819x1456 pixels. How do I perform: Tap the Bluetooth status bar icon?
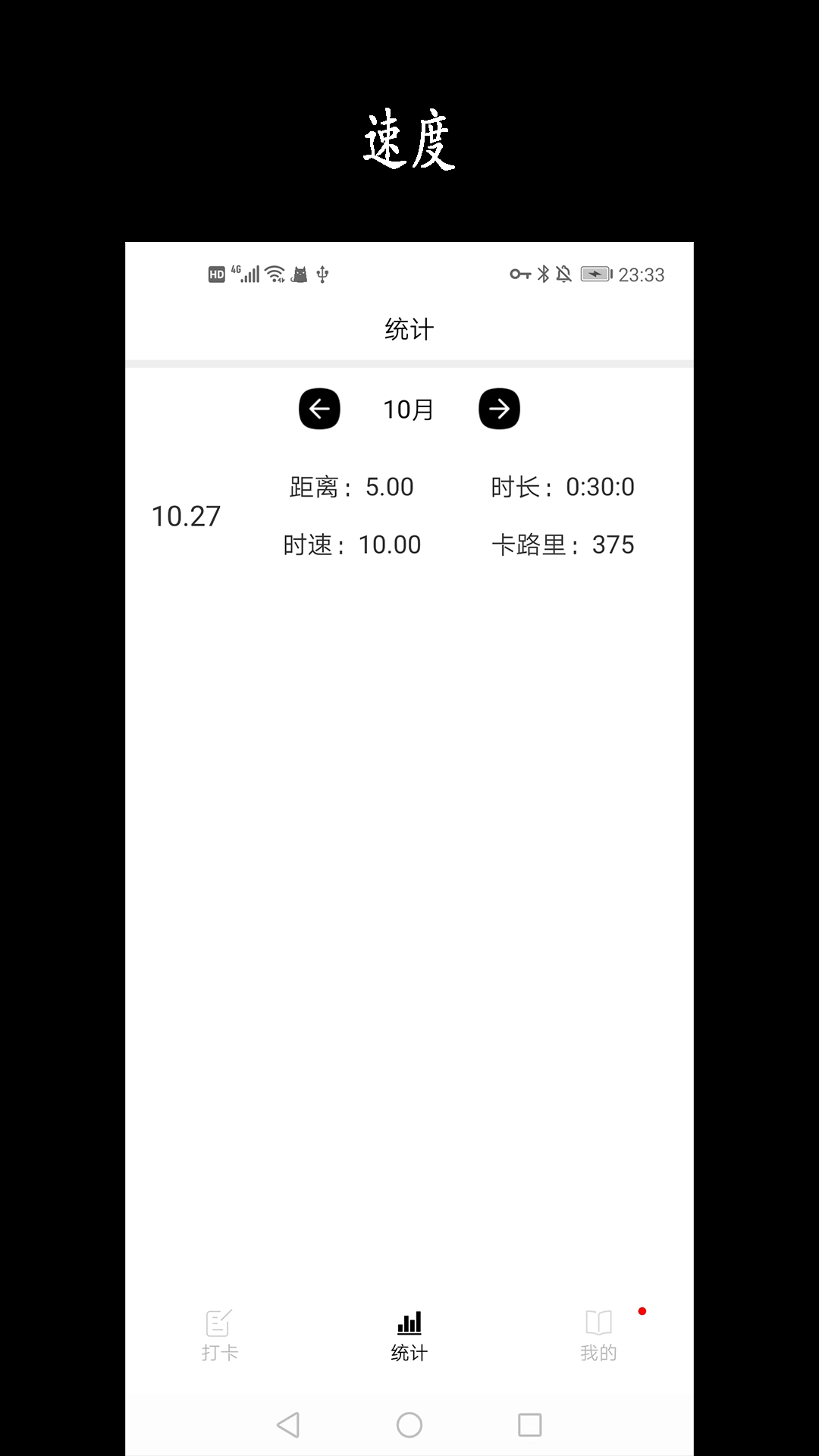click(x=543, y=275)
